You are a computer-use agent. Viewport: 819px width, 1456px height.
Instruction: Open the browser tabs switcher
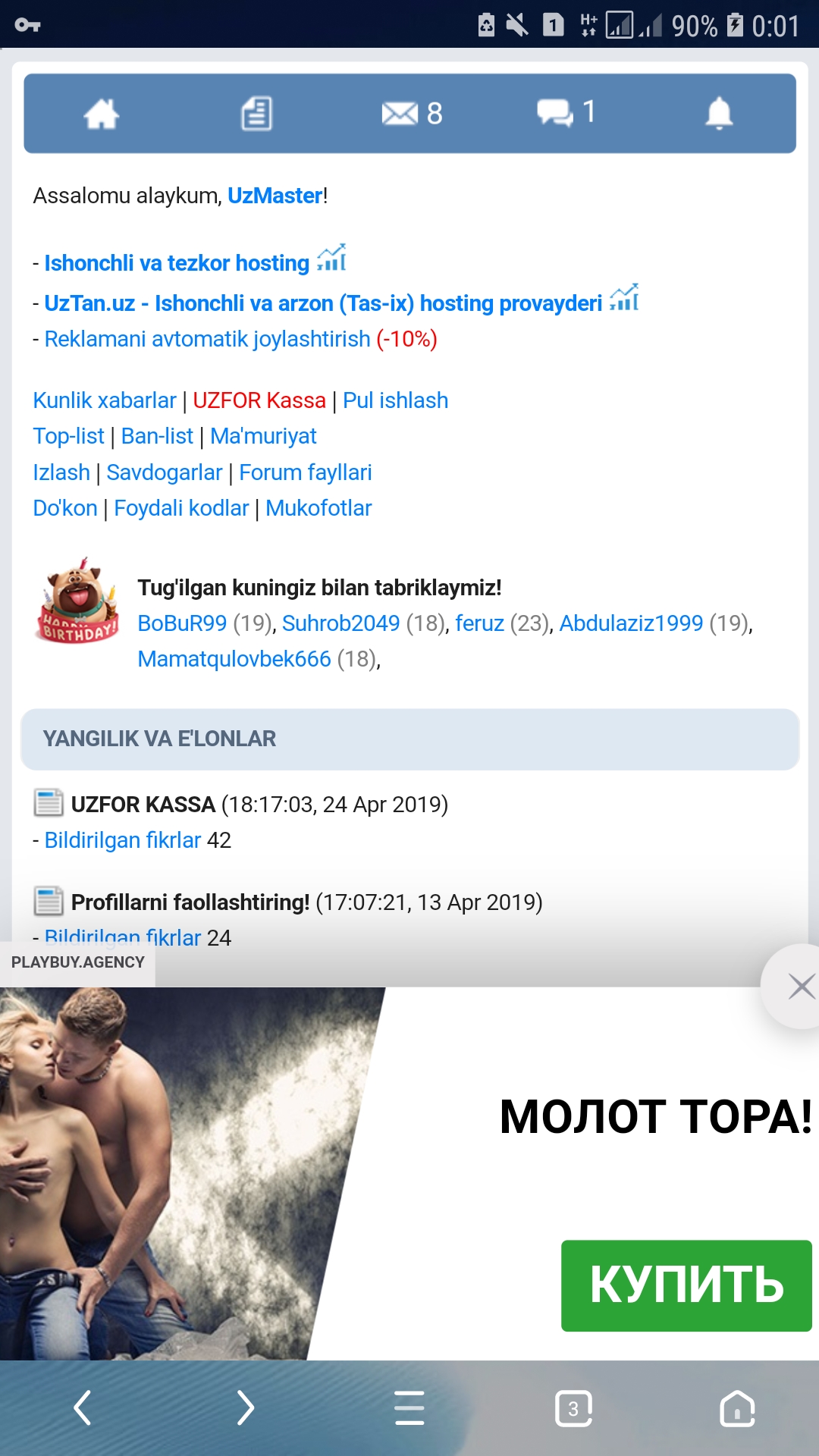pyautogui.click(x=573, y=1409)
